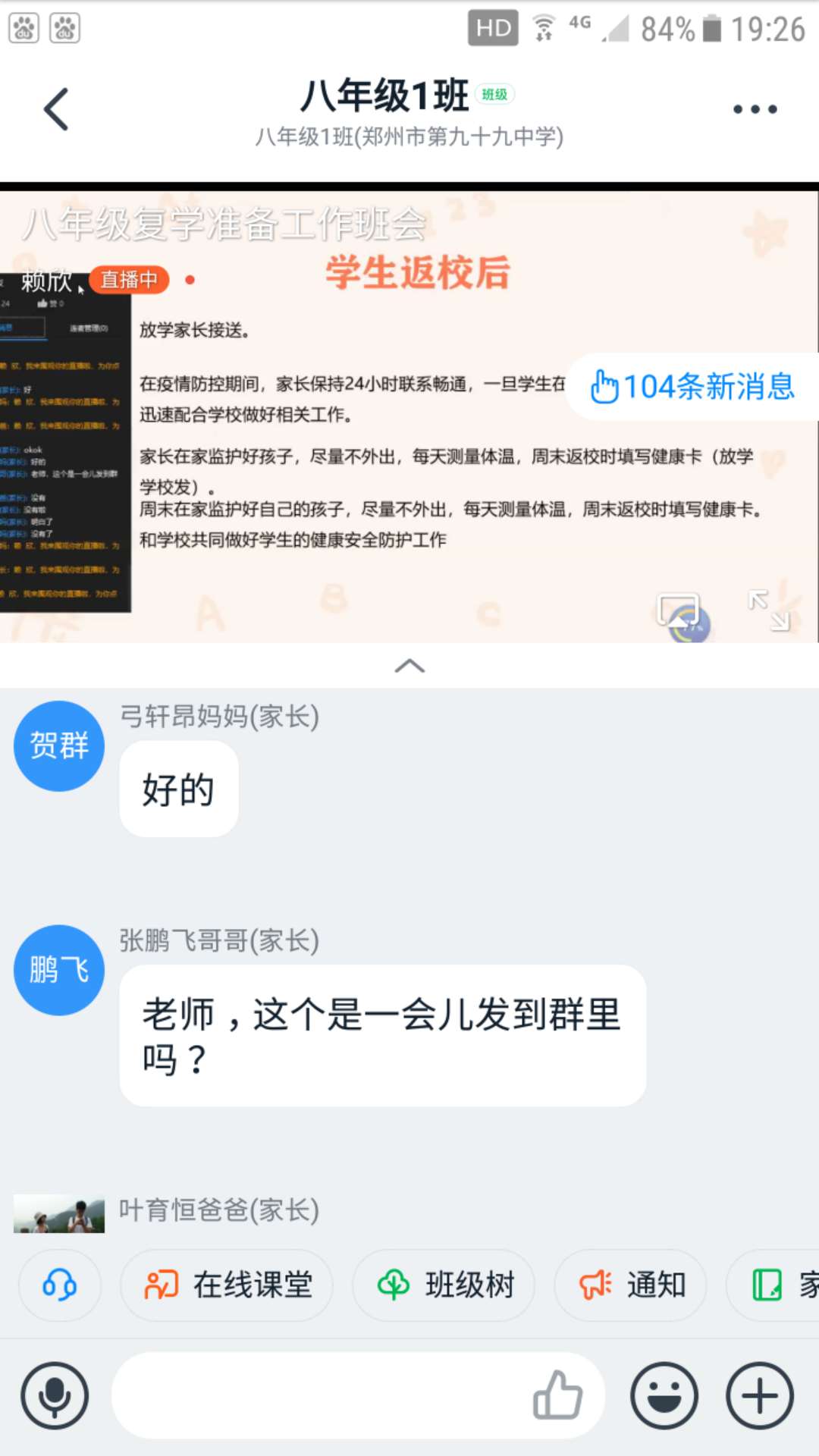Open the plus attachments menu
The width and height of the screenshot is (819, 1456).
pyautogui.click(x=760, y=1395)
